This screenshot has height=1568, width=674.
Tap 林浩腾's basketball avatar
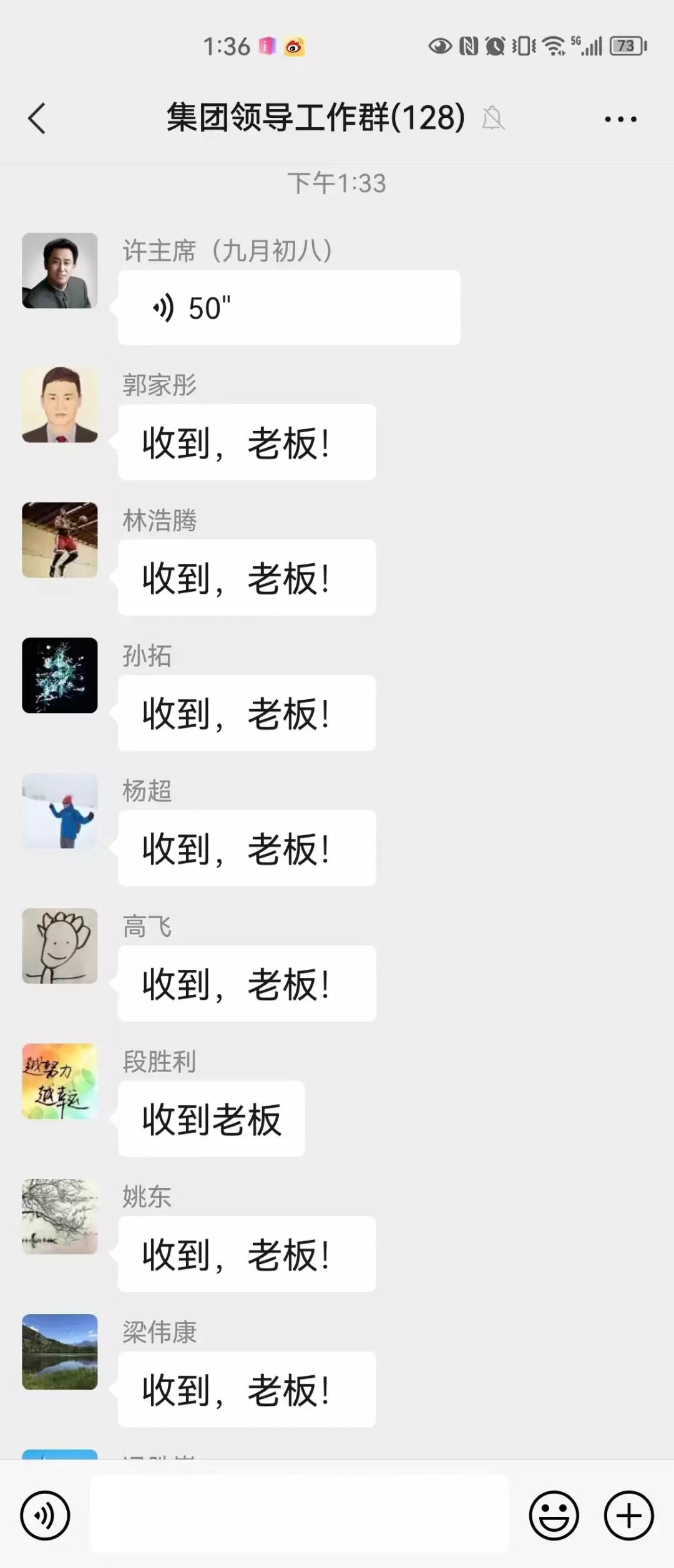coord(59,541)
